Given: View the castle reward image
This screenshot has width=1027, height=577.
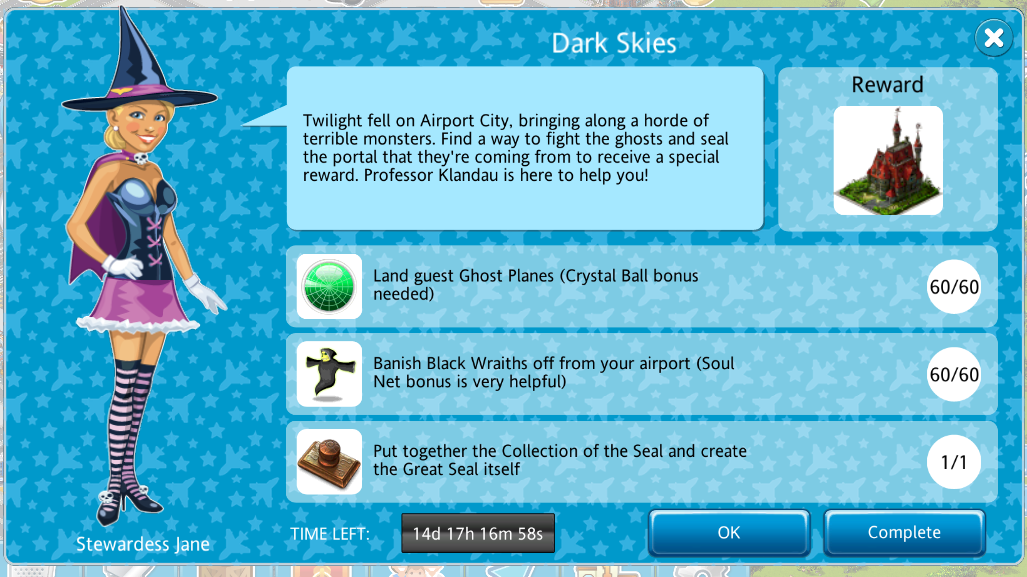Looking at the screenshot, I should (x=887, y=160).
